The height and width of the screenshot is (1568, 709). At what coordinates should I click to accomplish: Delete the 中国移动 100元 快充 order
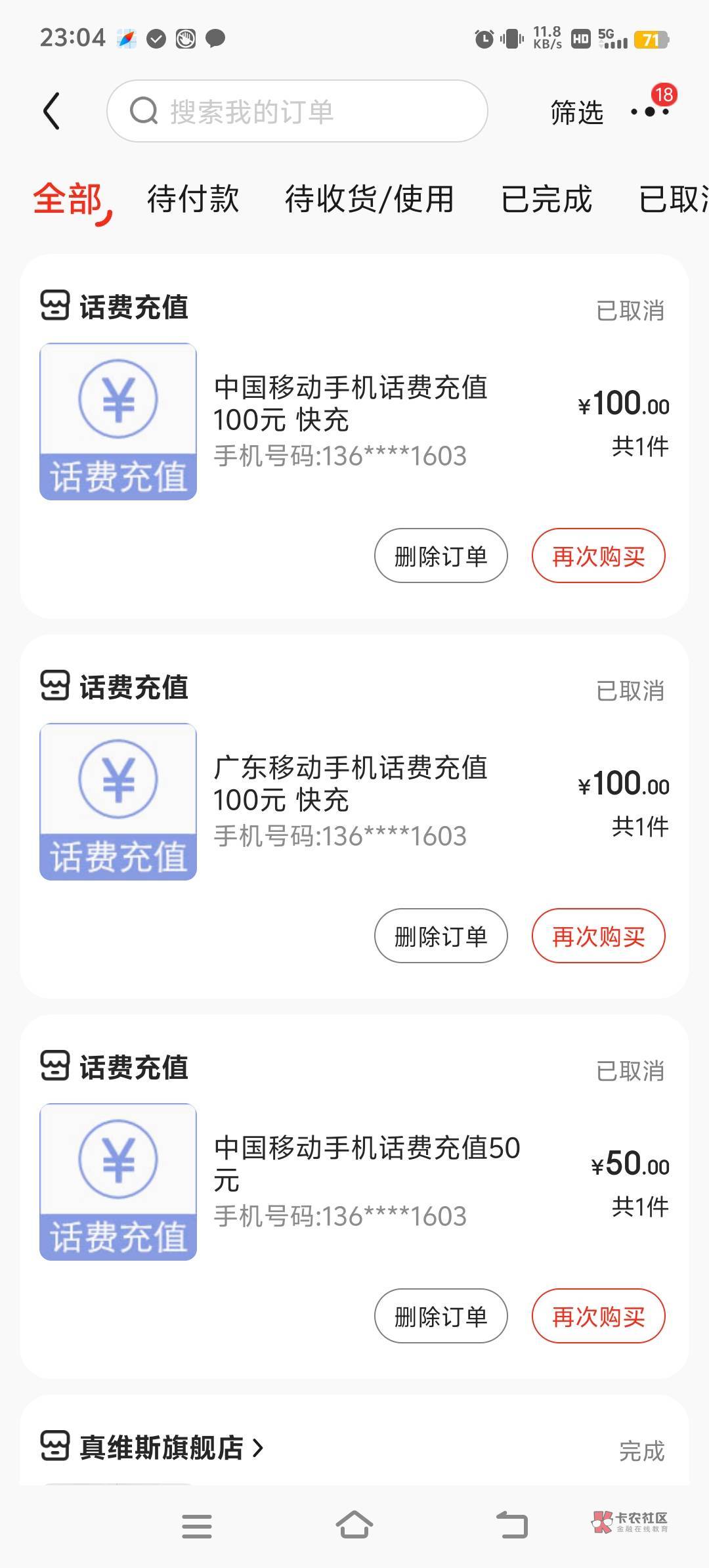(x=440, y=556)
